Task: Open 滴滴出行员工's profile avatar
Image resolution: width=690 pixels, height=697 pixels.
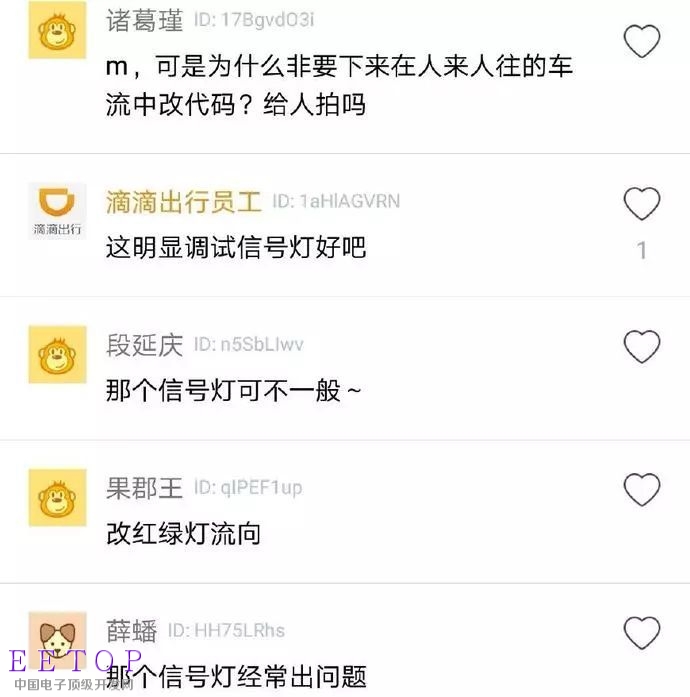Action: tap(57, 211)
